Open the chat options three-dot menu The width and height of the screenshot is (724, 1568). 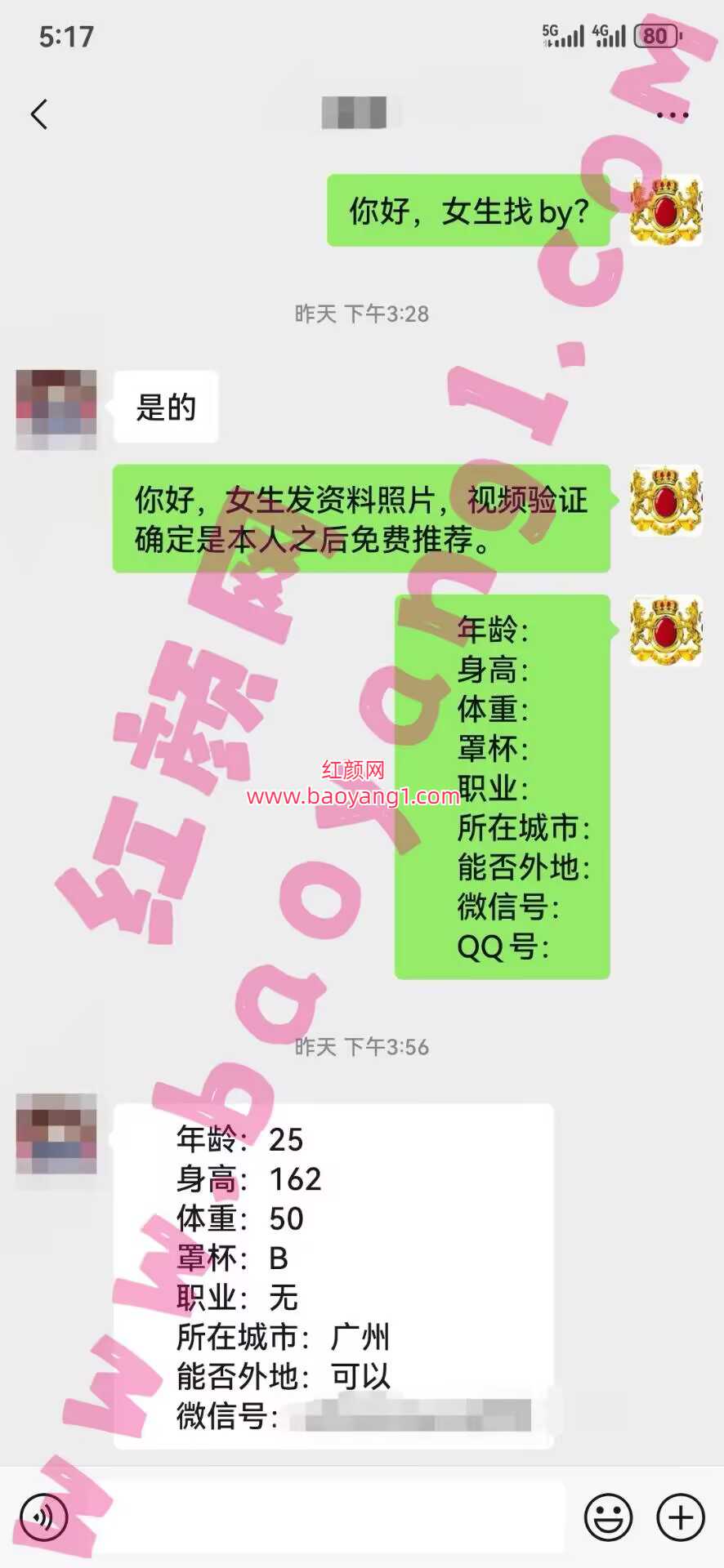tap(672, 115)
